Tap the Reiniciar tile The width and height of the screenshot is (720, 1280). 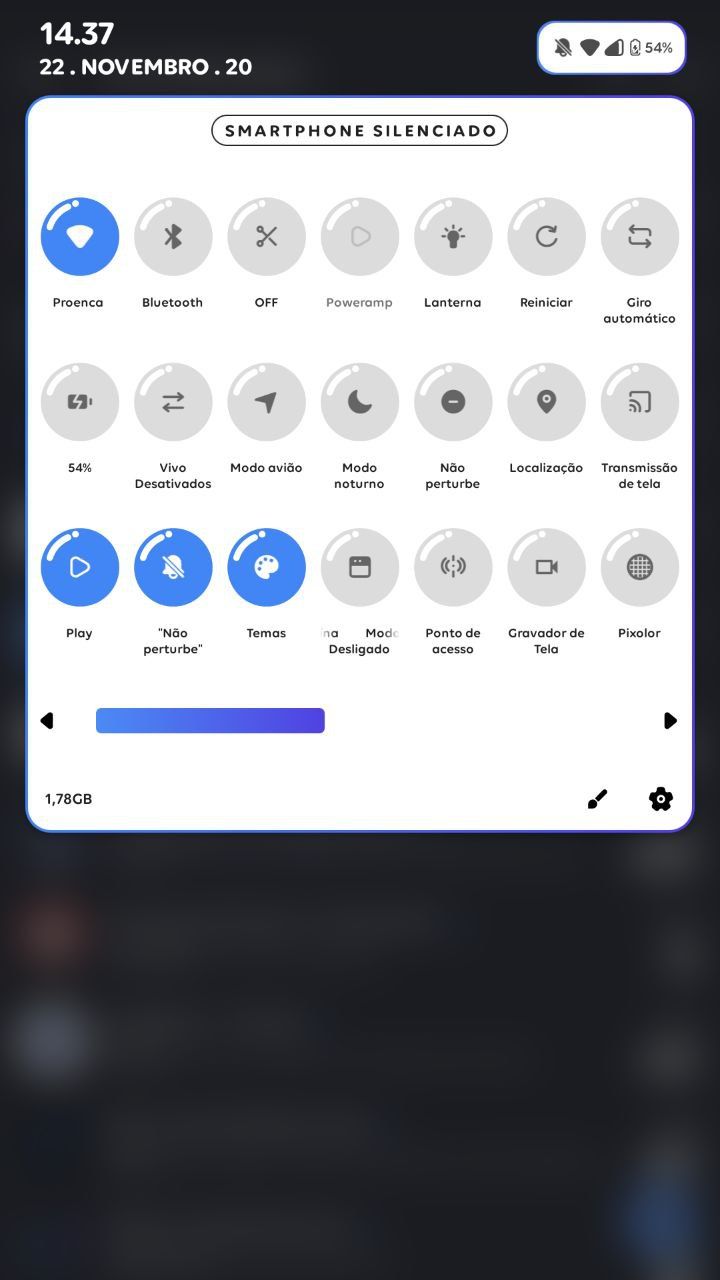(x=546, y=237)
